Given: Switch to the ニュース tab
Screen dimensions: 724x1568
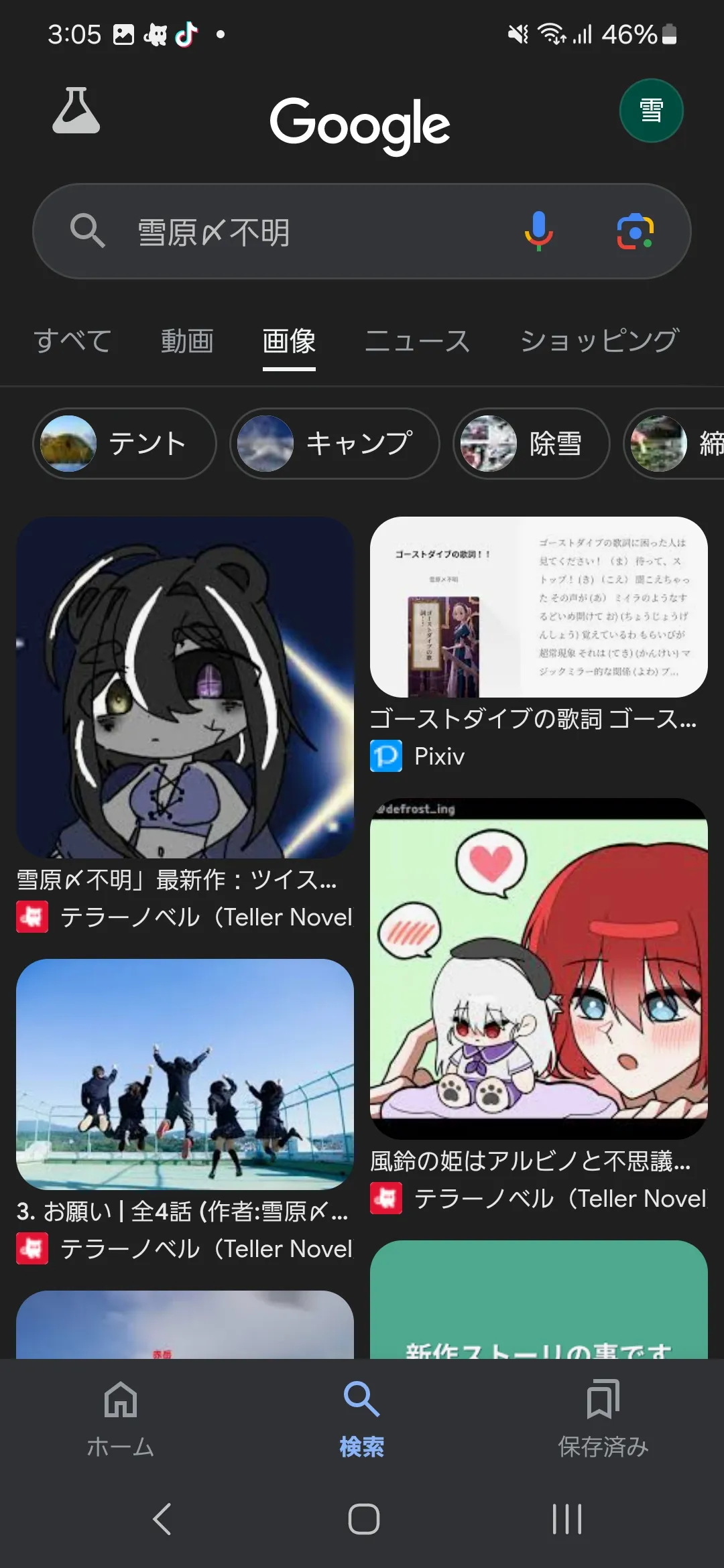Looking at the screenshot, I should pos(417,341).
